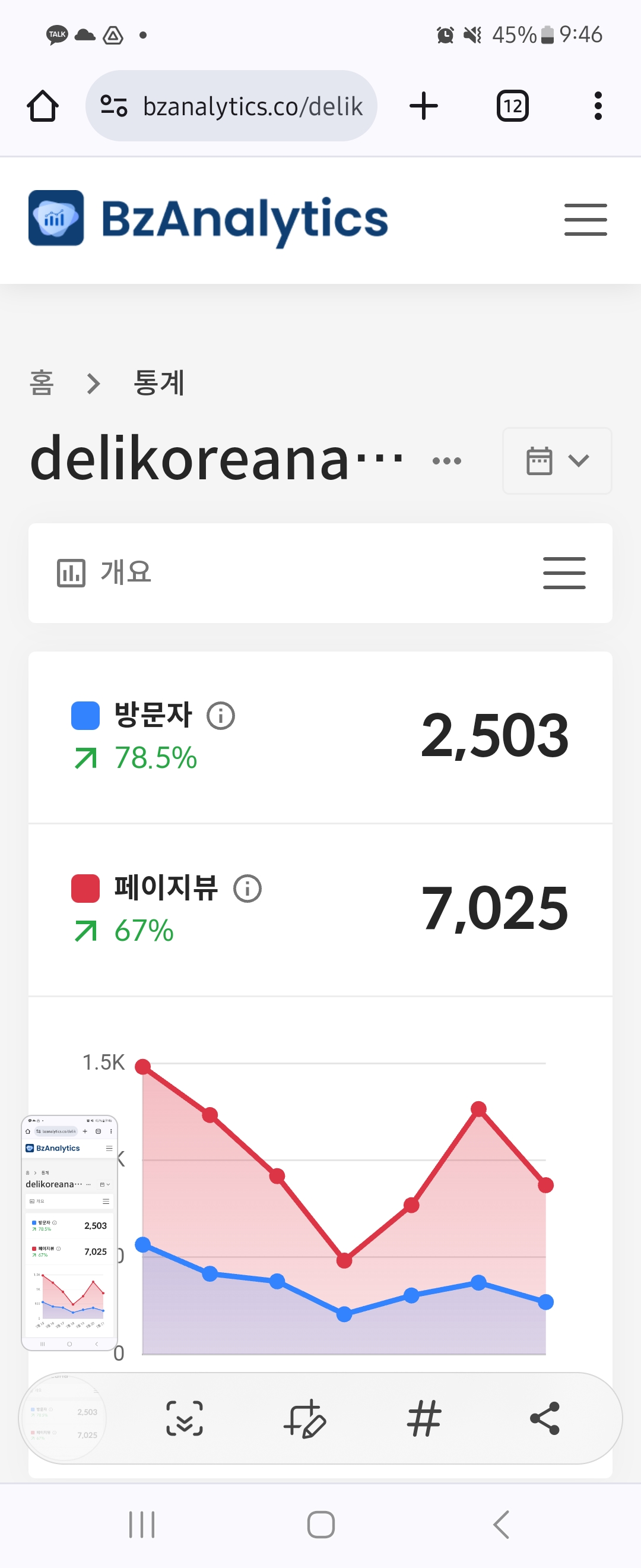Open the BzAnalytics hamburger menu
This screenshot has width=641, height=1568.
(x=585, y=220)
